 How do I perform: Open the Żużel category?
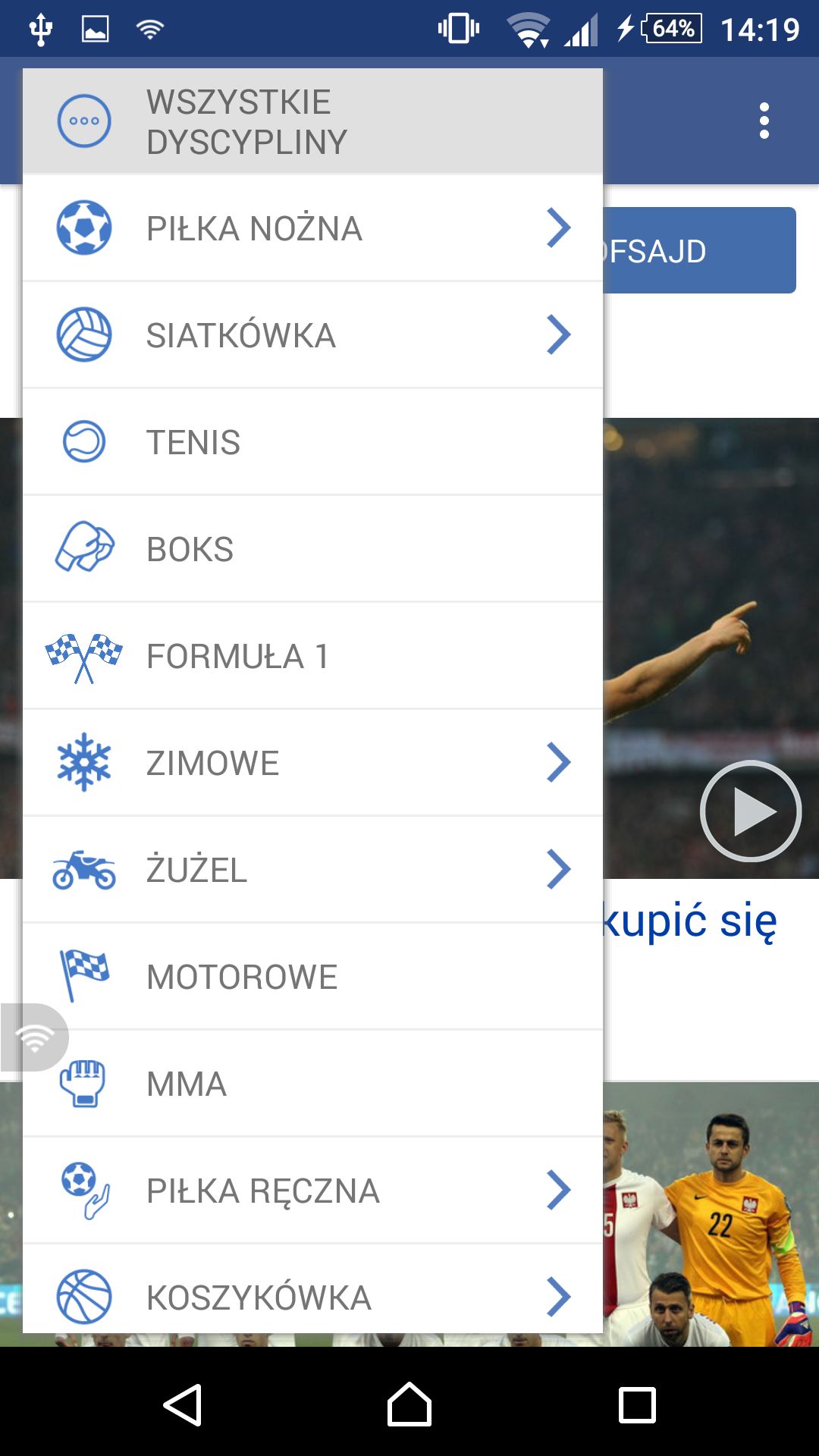pos(312,870)
